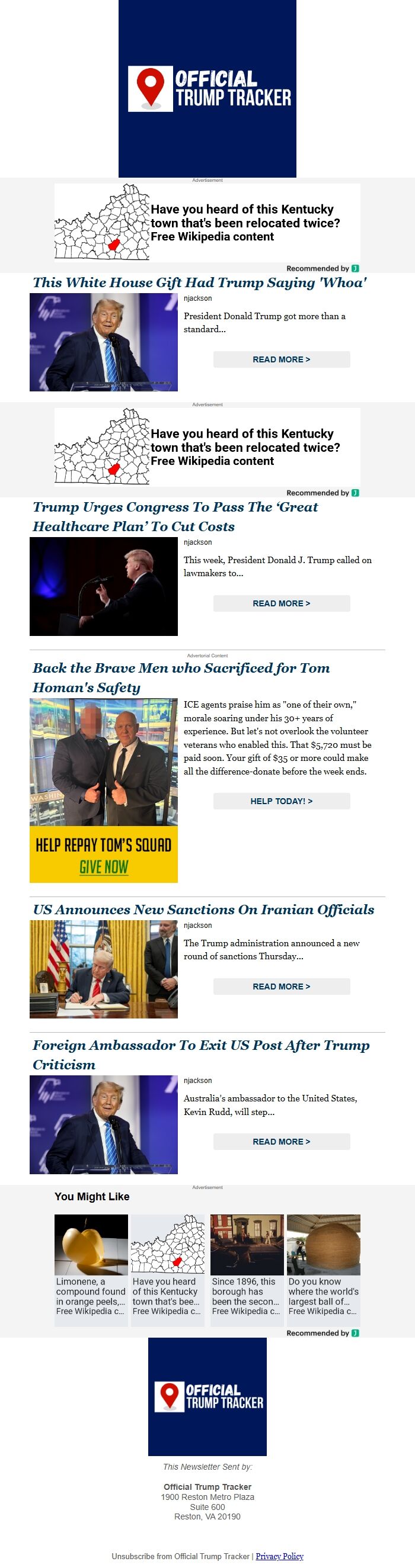Open 'This White House Gift Had Trump Saying Whoa' headline
Viewport: 415px width, 1568px height.
click(199, 282)
